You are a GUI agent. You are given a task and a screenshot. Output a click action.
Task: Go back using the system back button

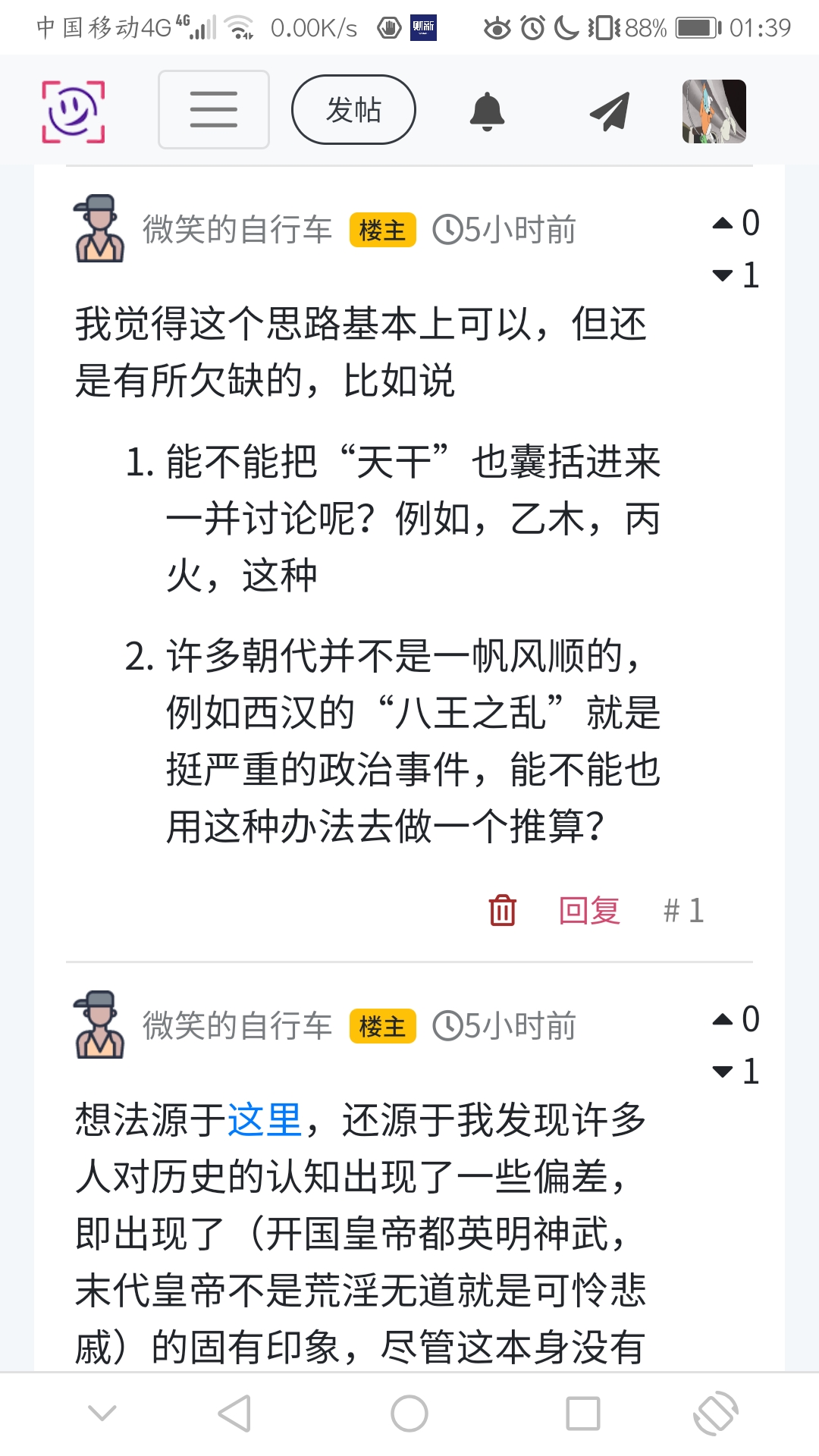pyautogui.click(x=234, y=1414)
